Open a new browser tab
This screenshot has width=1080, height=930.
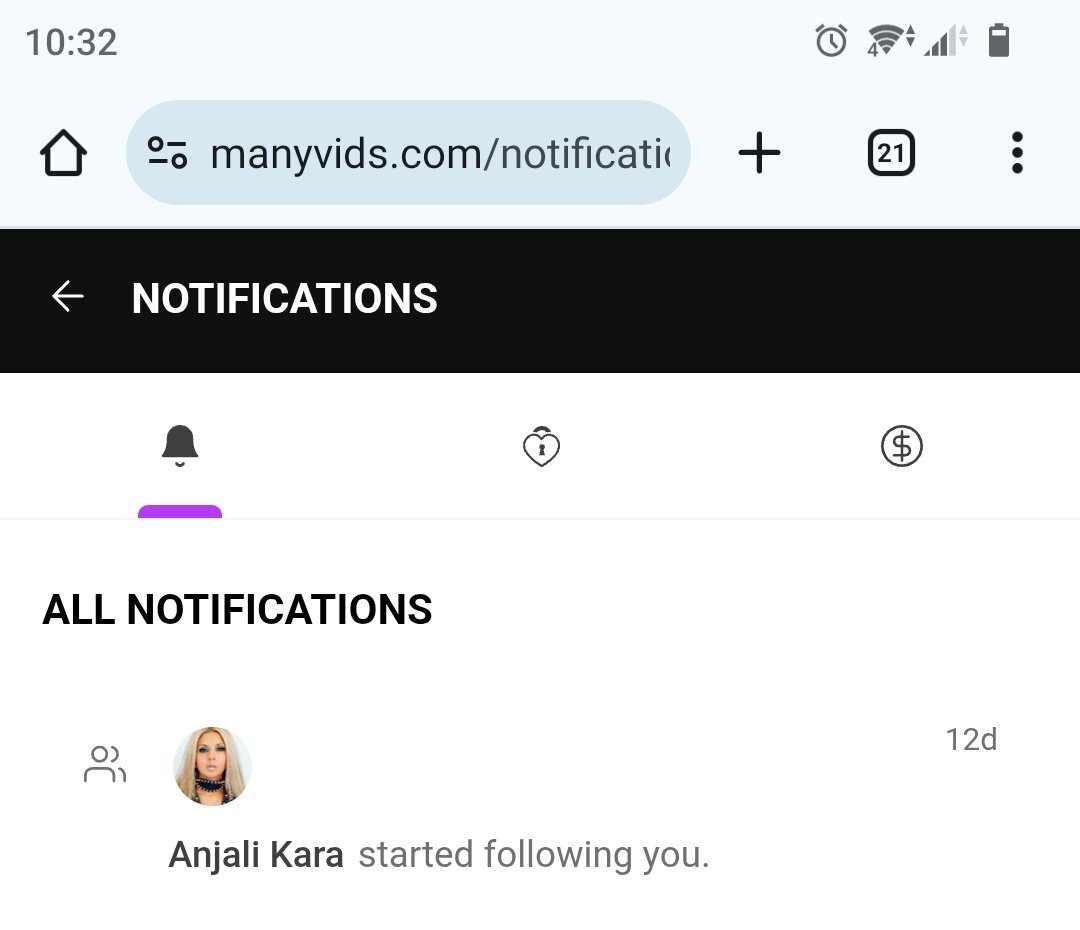[x=759, y=154]
